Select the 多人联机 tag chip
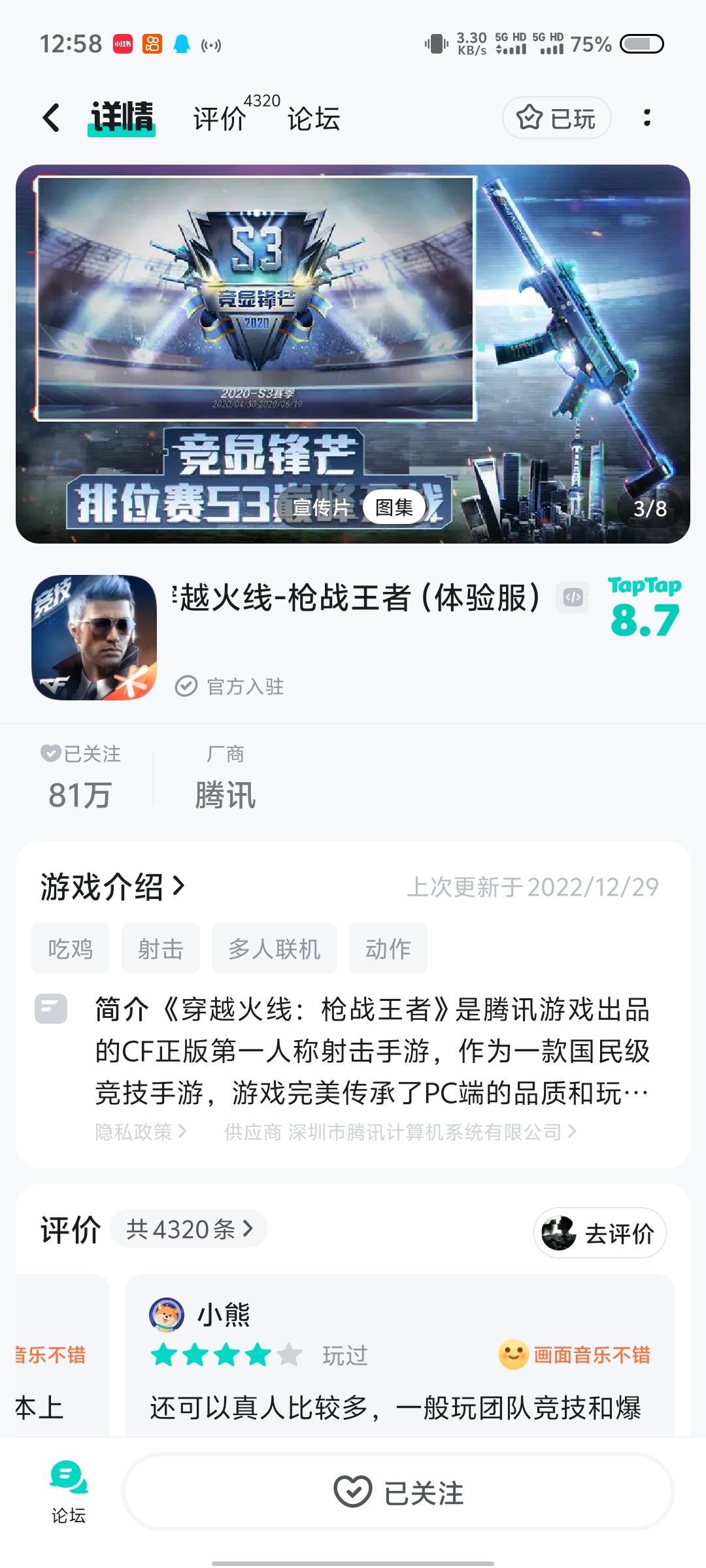Screen dimensions: 706x1568 pyautogui.click(x=275, y=949)
